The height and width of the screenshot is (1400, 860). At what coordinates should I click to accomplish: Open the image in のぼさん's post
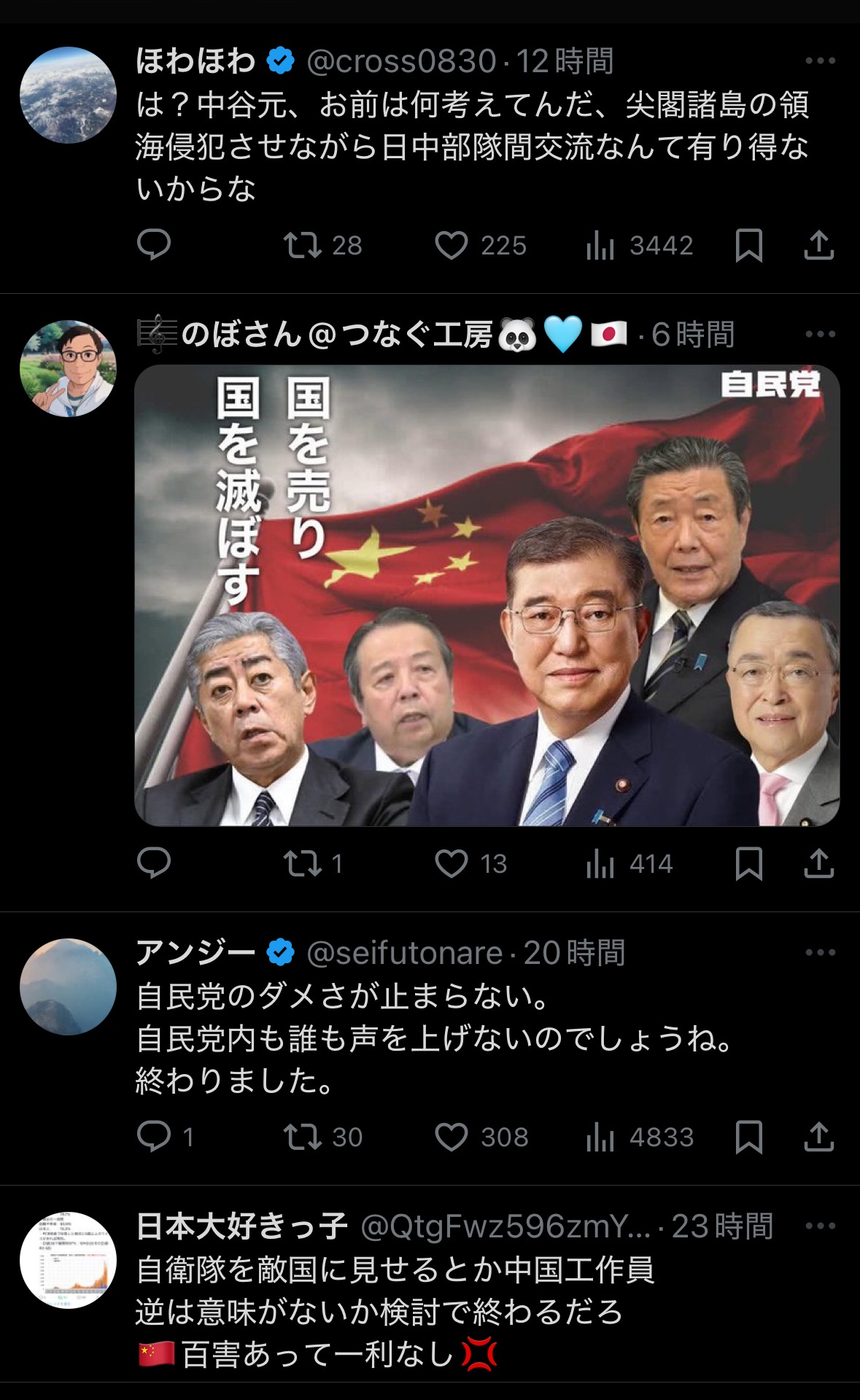pyautogui.click(x=487, y=595)
